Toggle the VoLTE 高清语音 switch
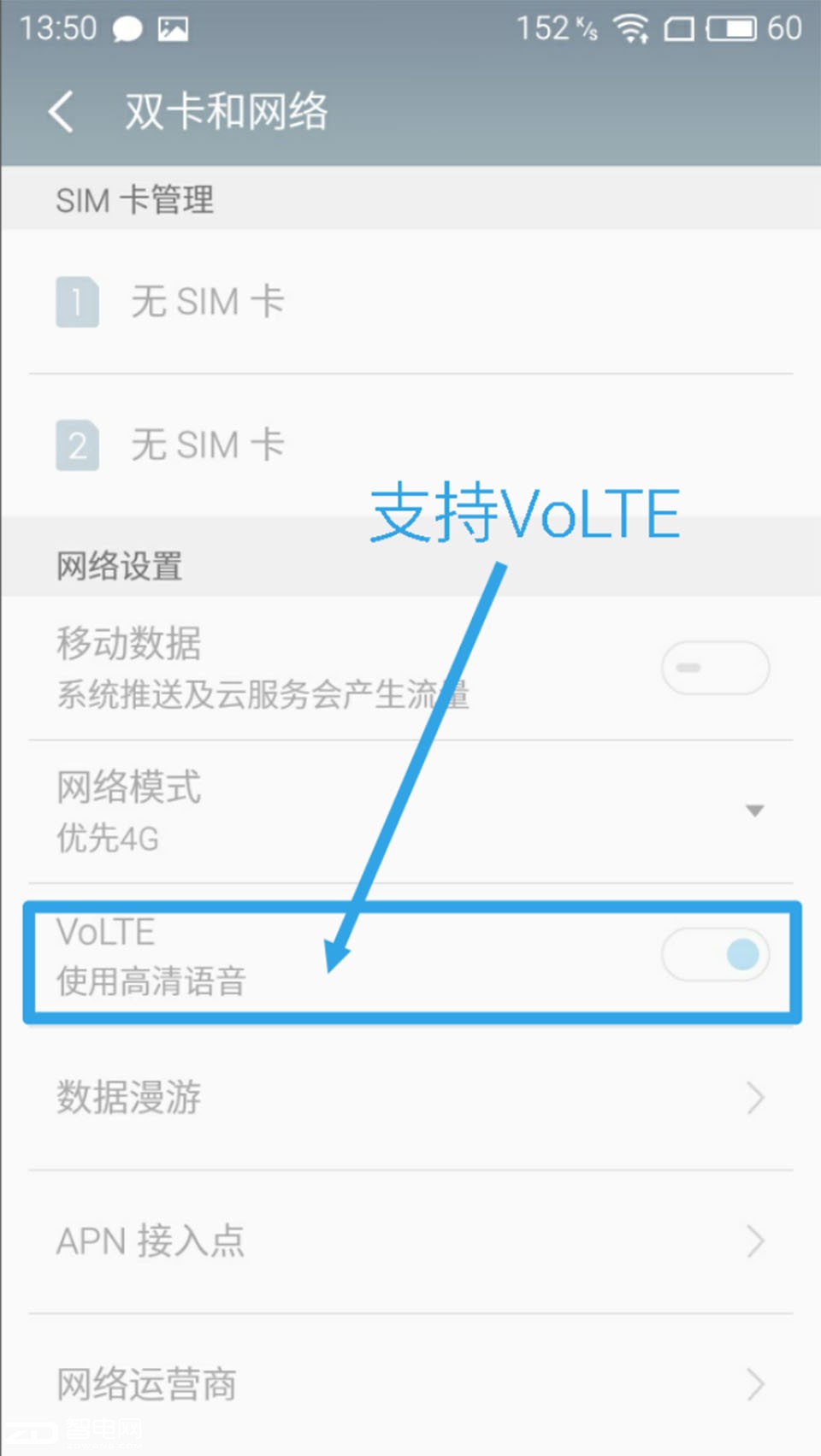This screenshot has height=1456, width=821. [x=714, y=955]
